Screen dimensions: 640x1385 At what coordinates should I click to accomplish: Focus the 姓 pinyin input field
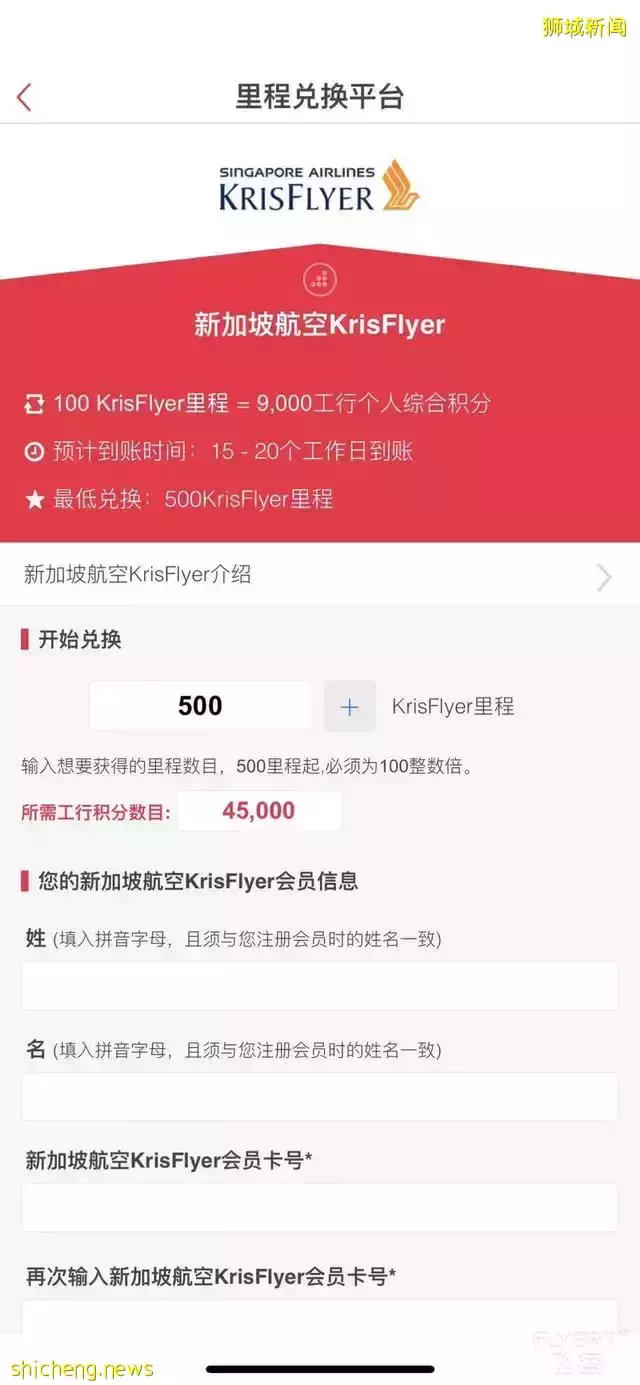(320, 986)
